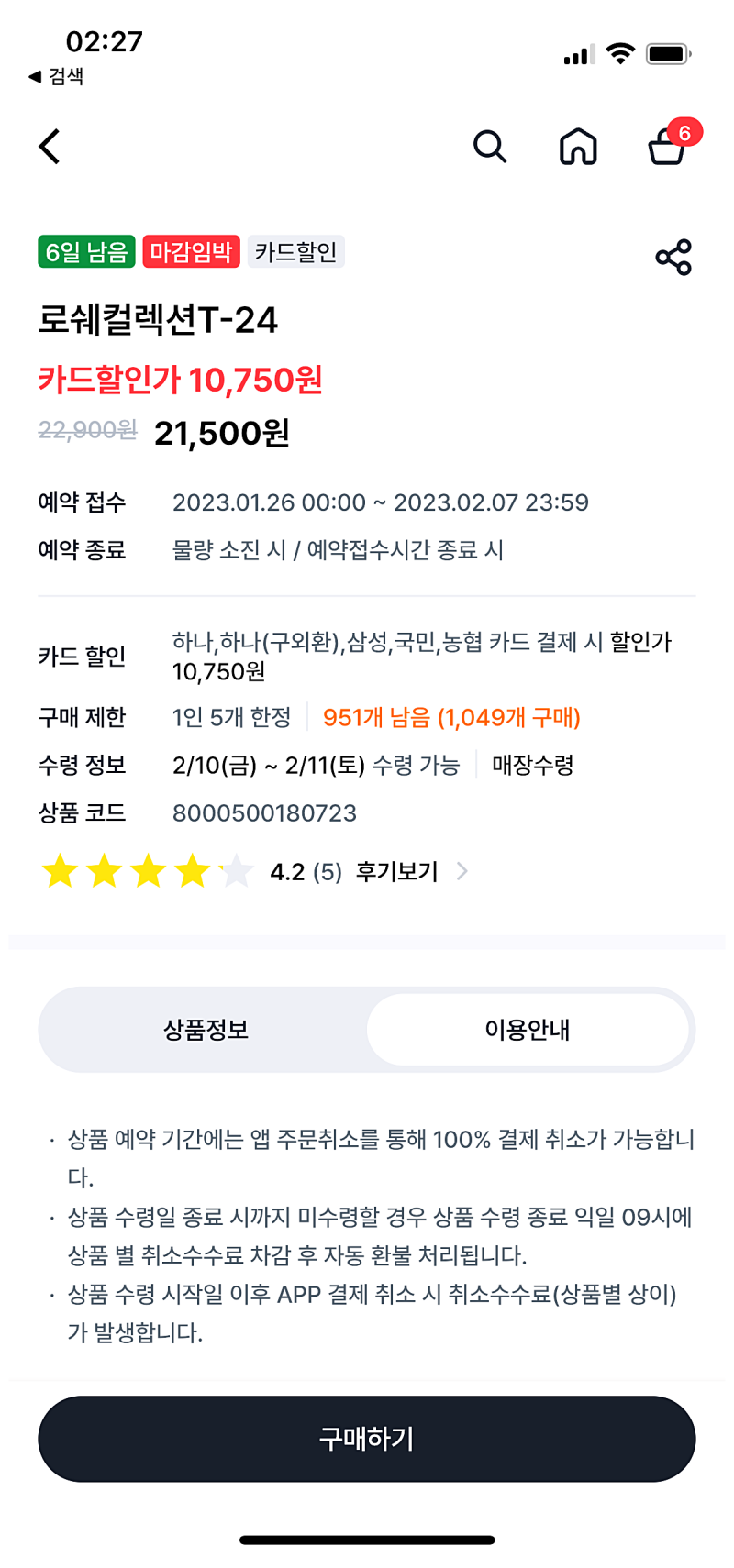Tap the red 마감임박 badge
The width and height of the screenshot is (734, 1568).
(193, 253)
